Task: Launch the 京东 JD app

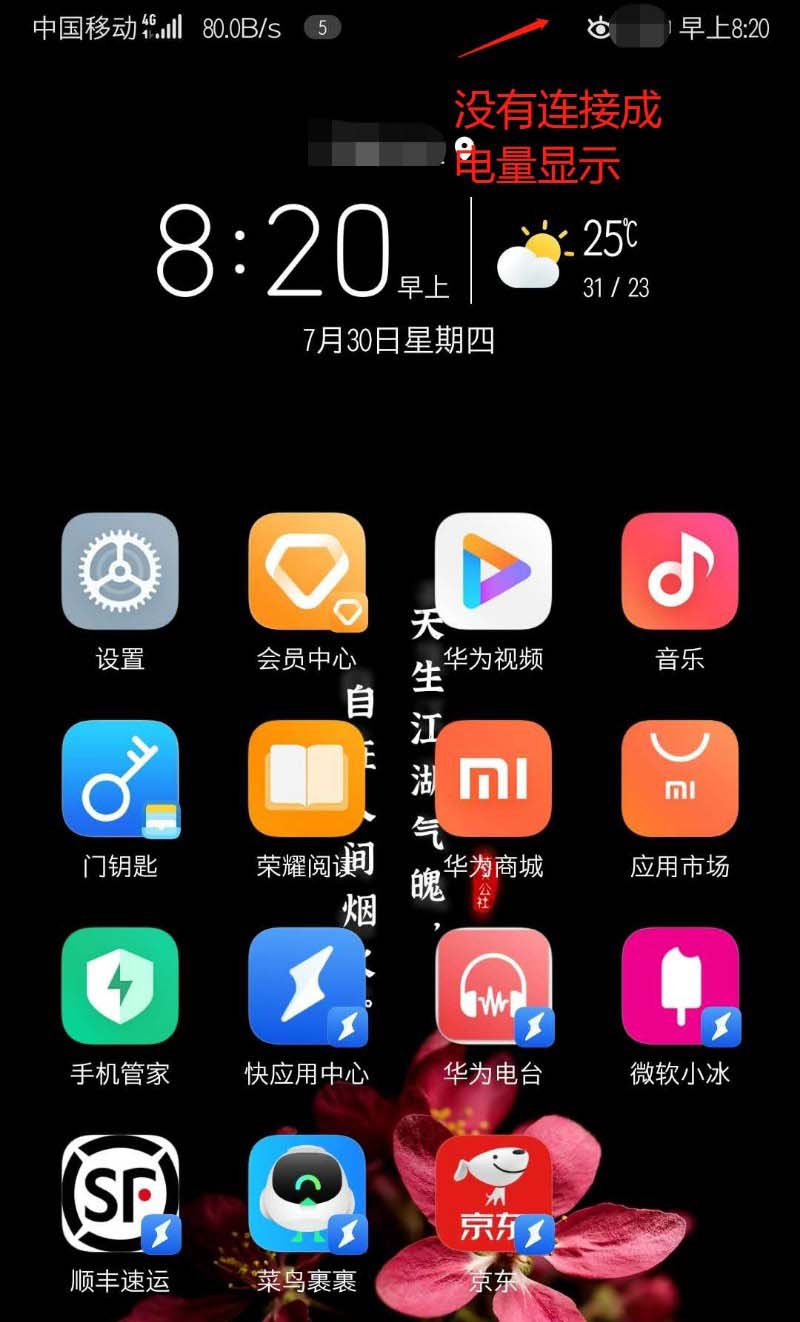Action: tap(493, 1193)
